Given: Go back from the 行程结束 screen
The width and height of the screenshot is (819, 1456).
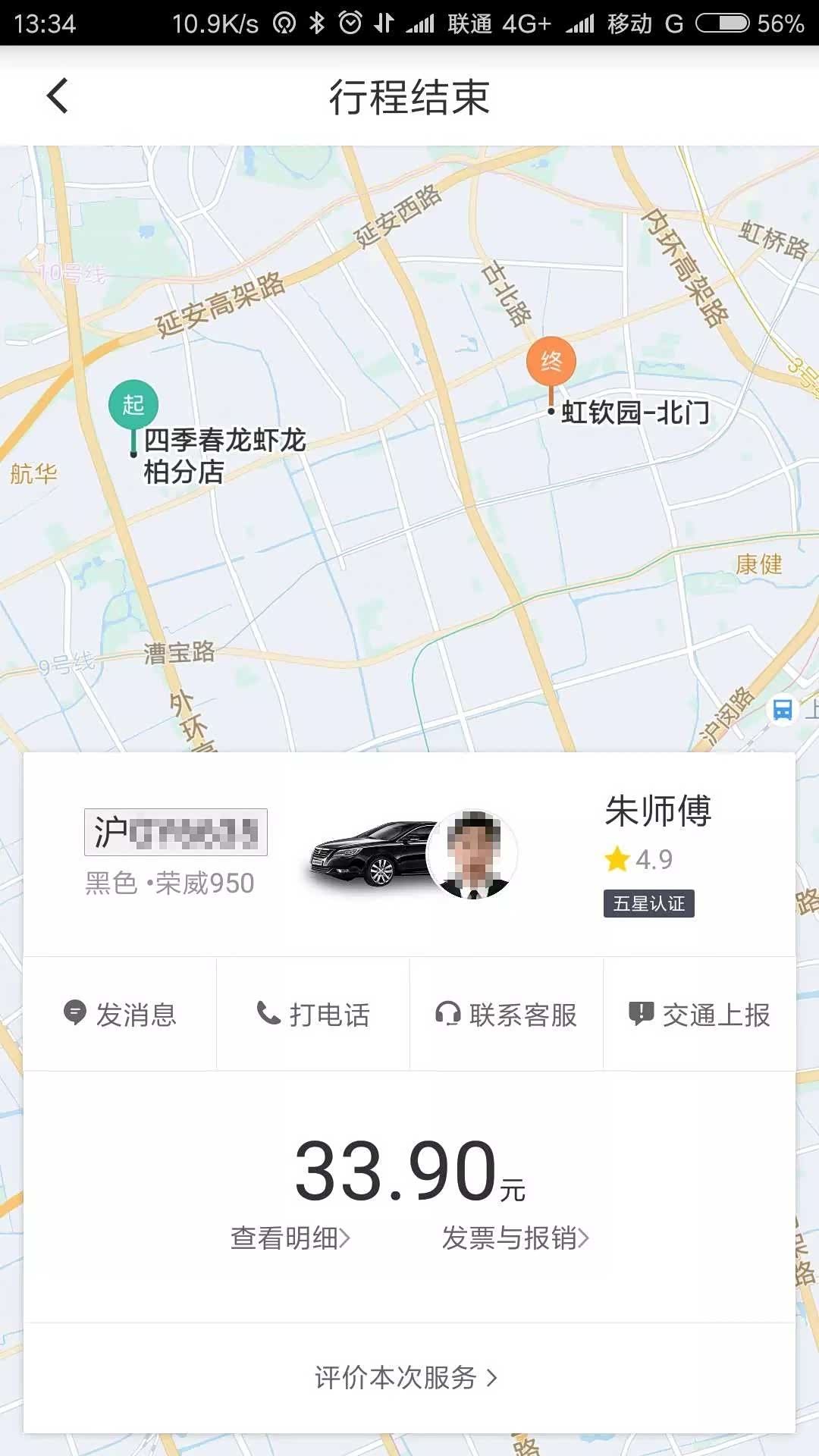Looking at the screenshot, I should click(x=58, y=96).
